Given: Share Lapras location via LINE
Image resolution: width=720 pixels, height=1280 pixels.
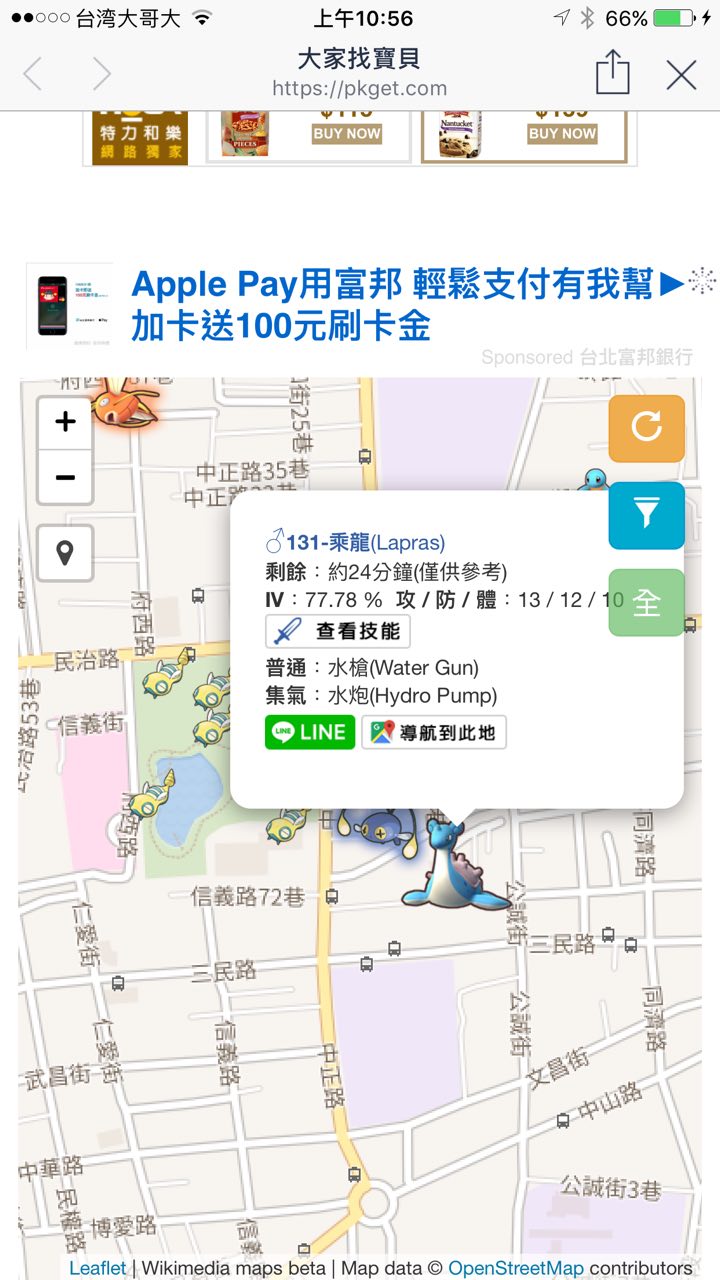Looking at the screenshot, I should (309, 732).
